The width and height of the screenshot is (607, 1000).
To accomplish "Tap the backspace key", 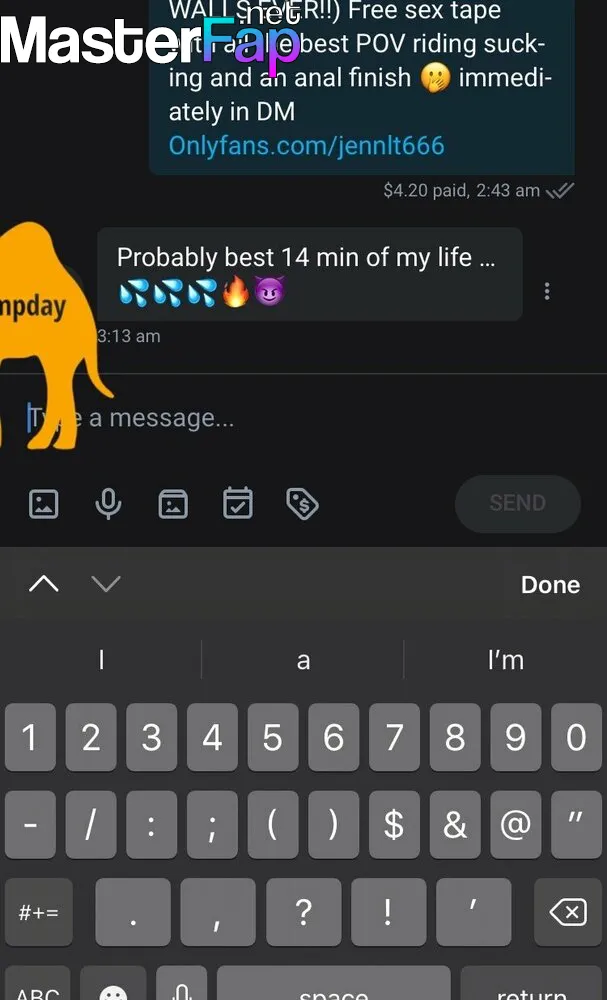I will 567,912.
